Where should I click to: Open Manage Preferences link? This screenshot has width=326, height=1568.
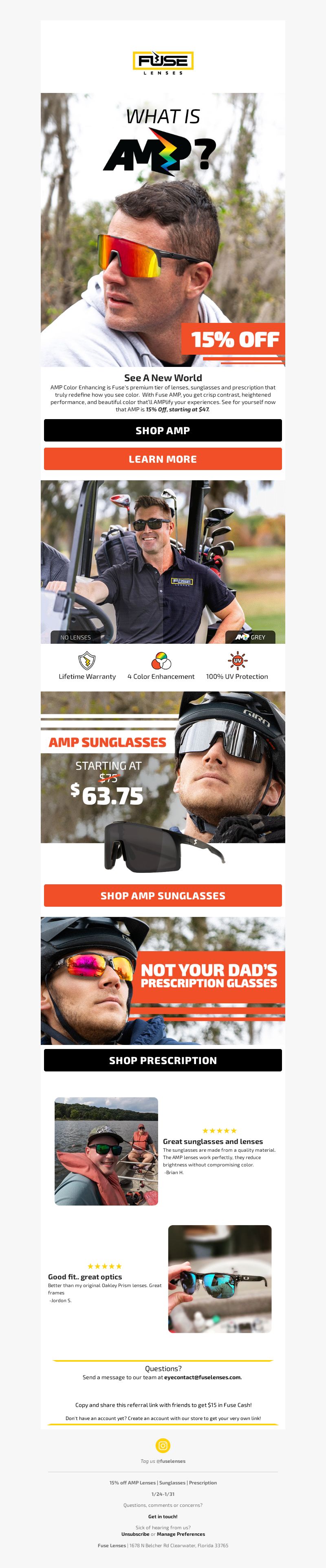(181, 1534)
